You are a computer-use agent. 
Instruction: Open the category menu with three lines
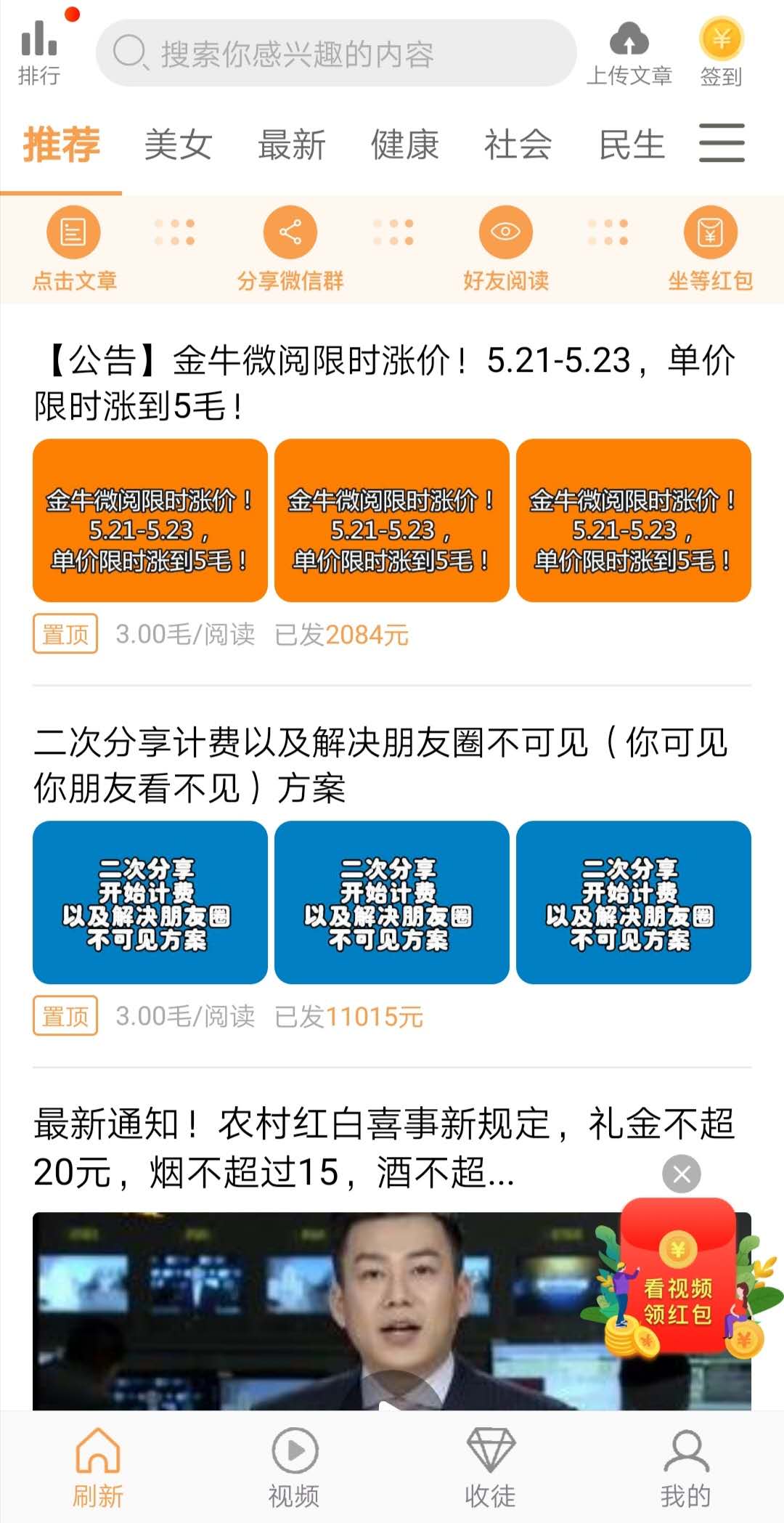(x=722, y=142)
